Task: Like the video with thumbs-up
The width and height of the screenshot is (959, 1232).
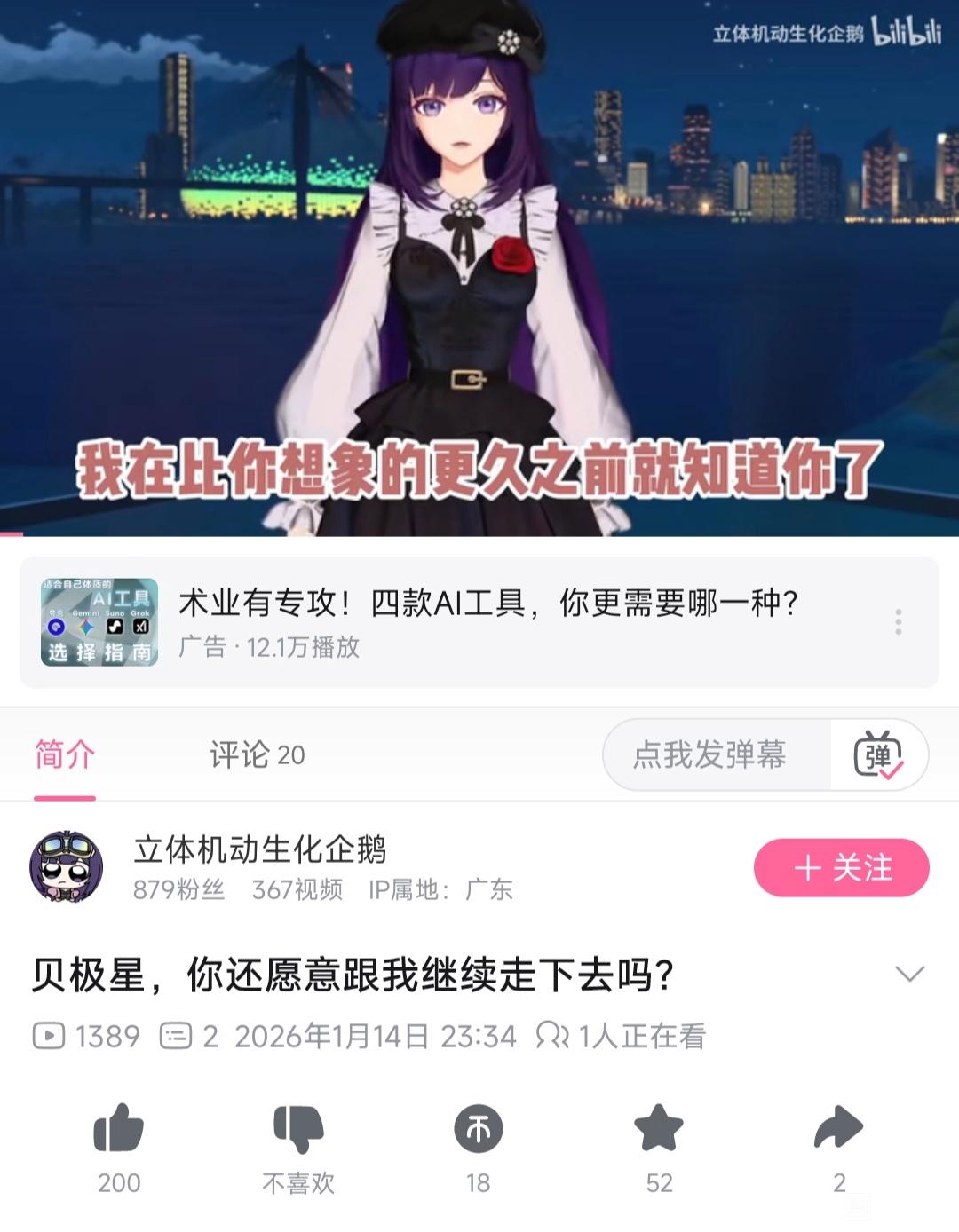Action: (x=119, y=1130)
